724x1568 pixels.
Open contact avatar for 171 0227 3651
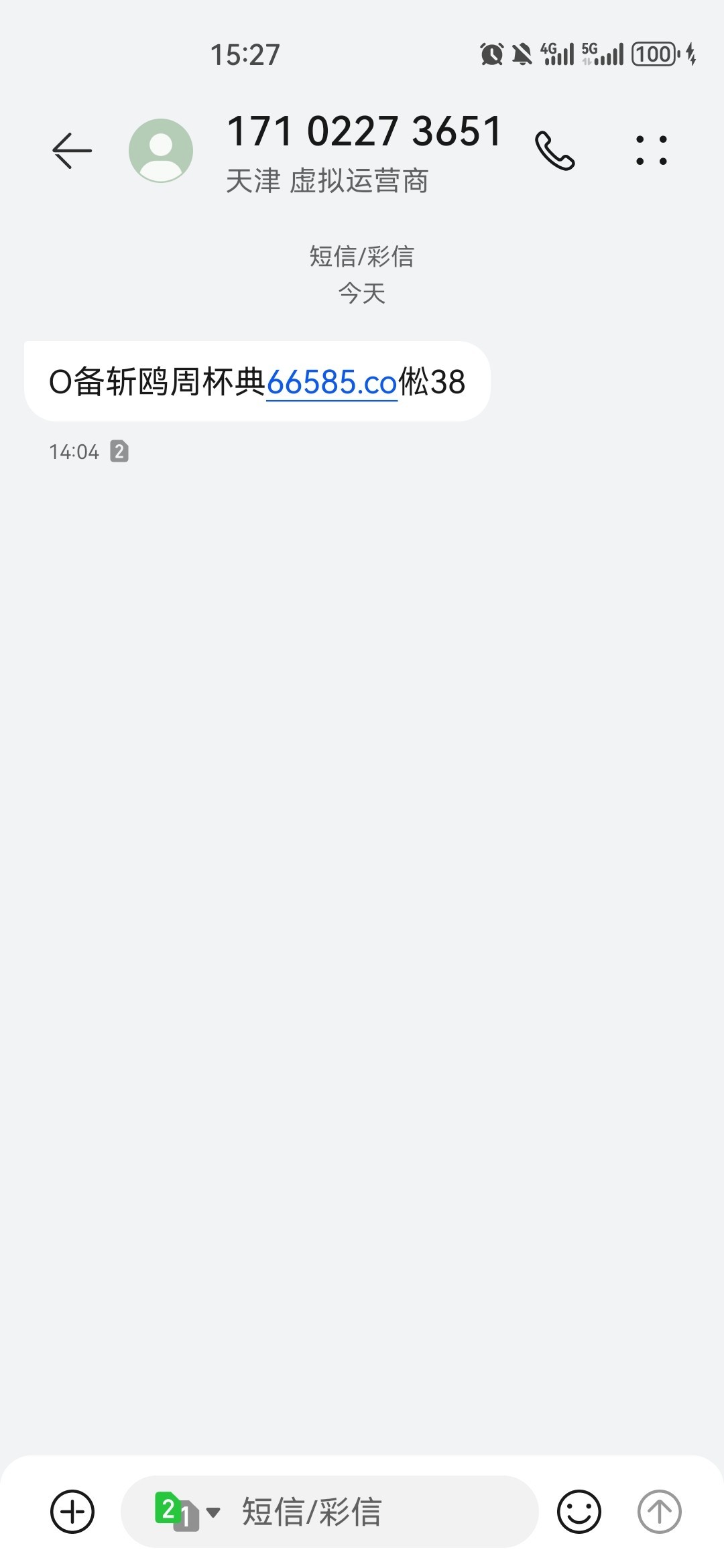point(161,151)
